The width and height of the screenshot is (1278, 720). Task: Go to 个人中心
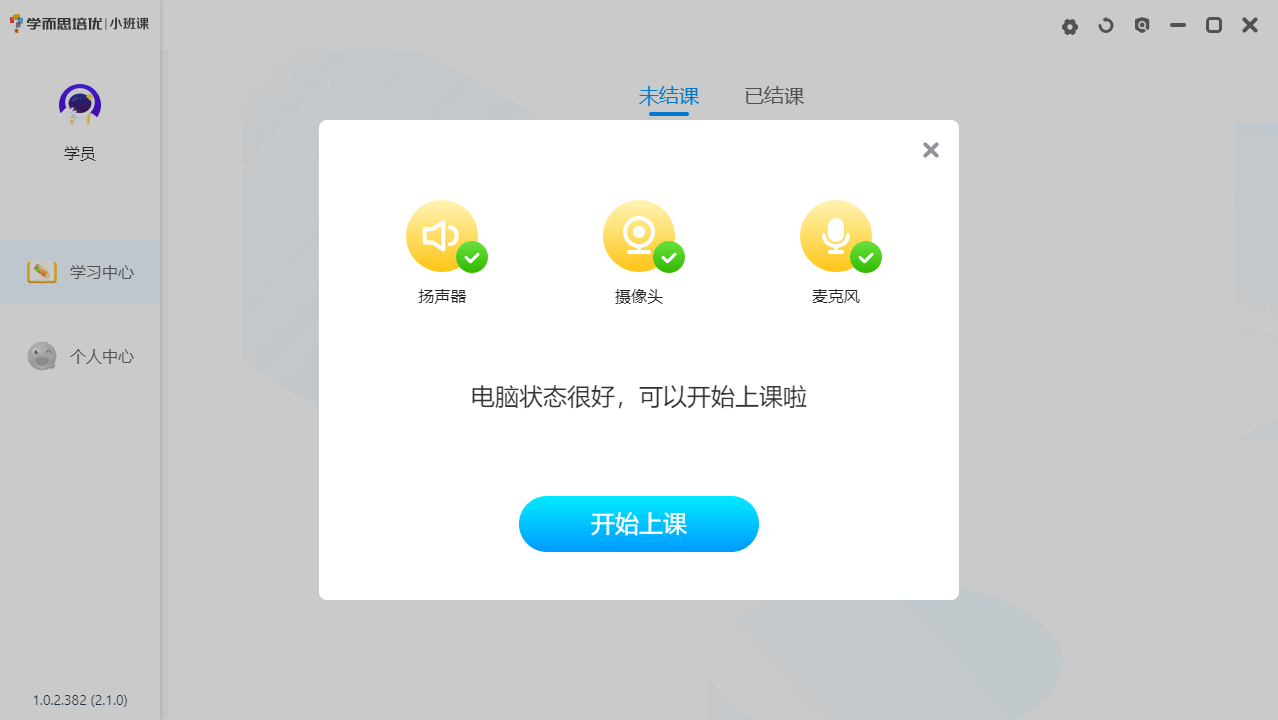point(80,356)
